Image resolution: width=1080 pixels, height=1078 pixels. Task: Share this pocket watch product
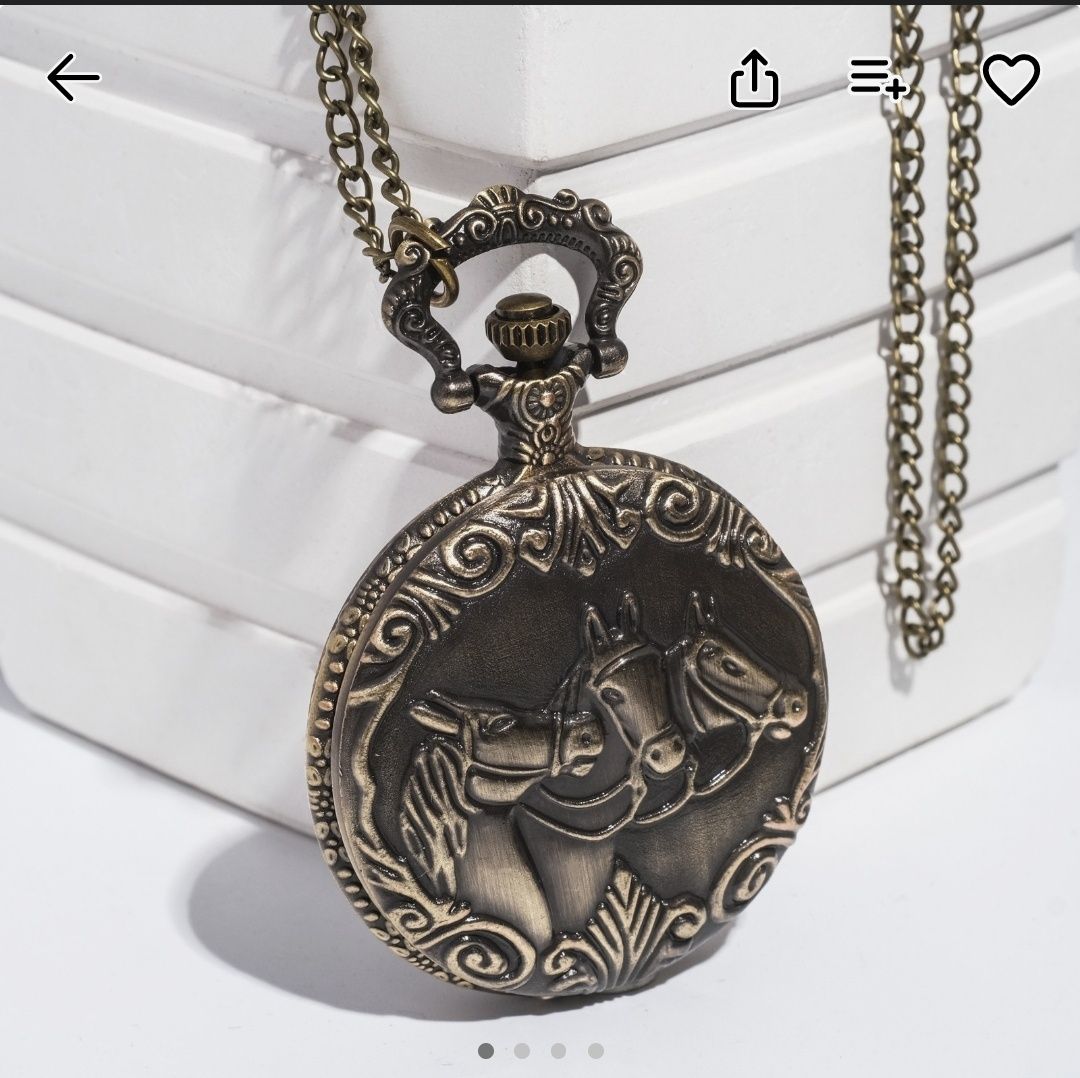click(754, 79)
